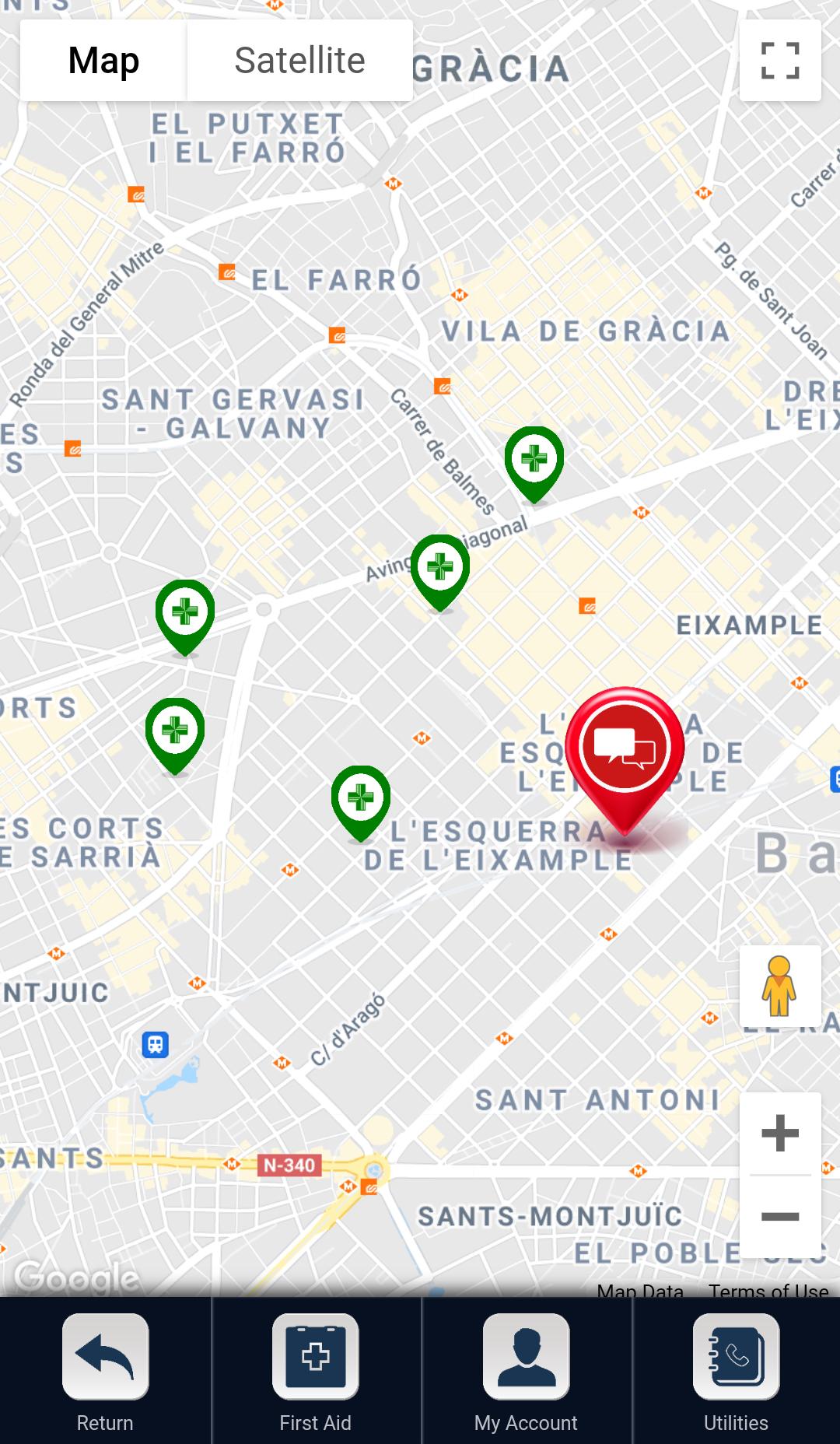Open the red chat marker
This screenshot has width=840, height=1444.
tap(625, 759)
